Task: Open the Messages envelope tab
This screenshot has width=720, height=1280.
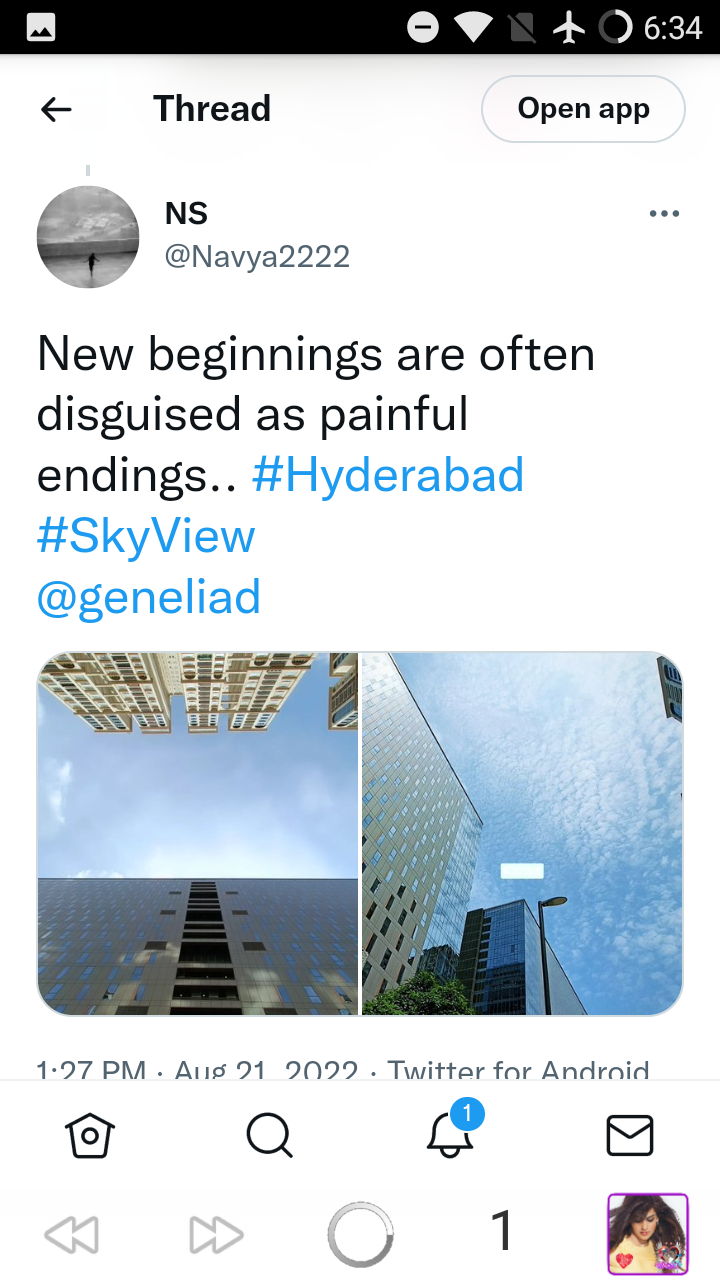Action: coord(630,1135)
